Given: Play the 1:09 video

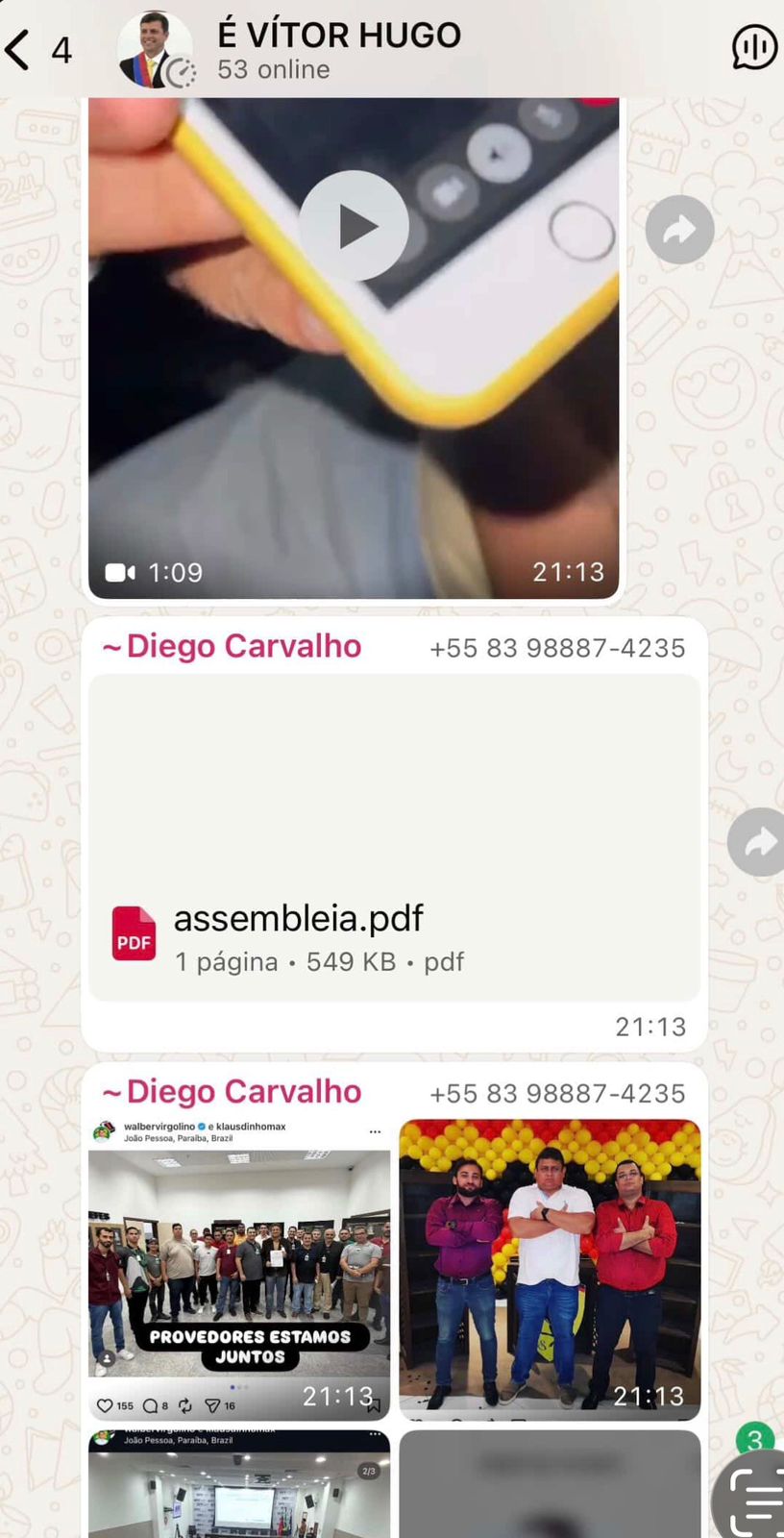Looking at the screenshot, I should [x=354, y=227].
